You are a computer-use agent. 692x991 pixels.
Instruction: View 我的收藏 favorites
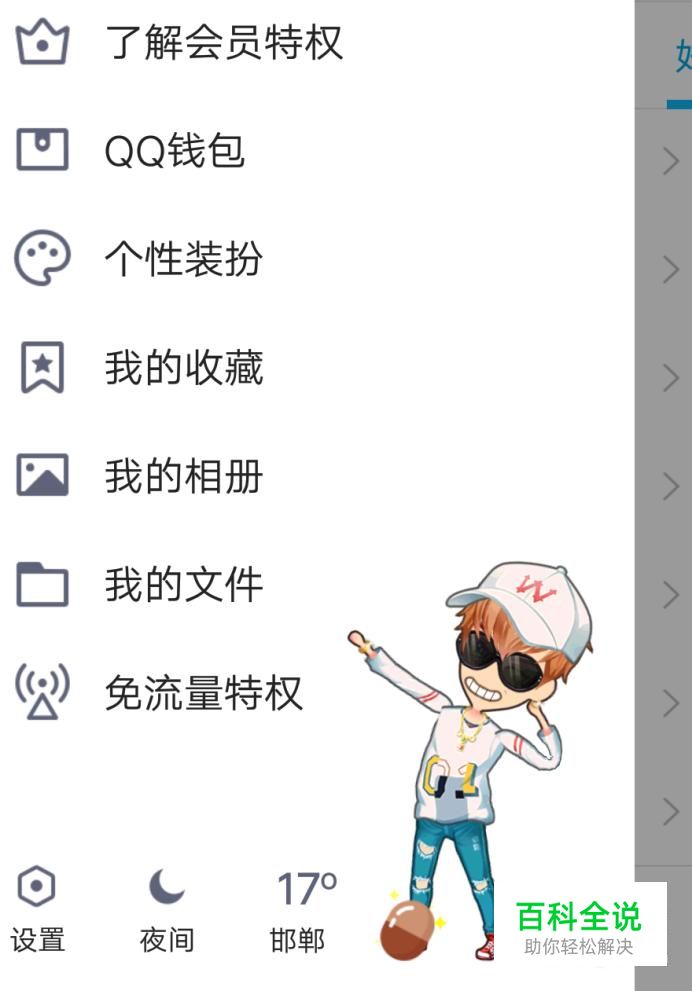(x=183, y=368)
